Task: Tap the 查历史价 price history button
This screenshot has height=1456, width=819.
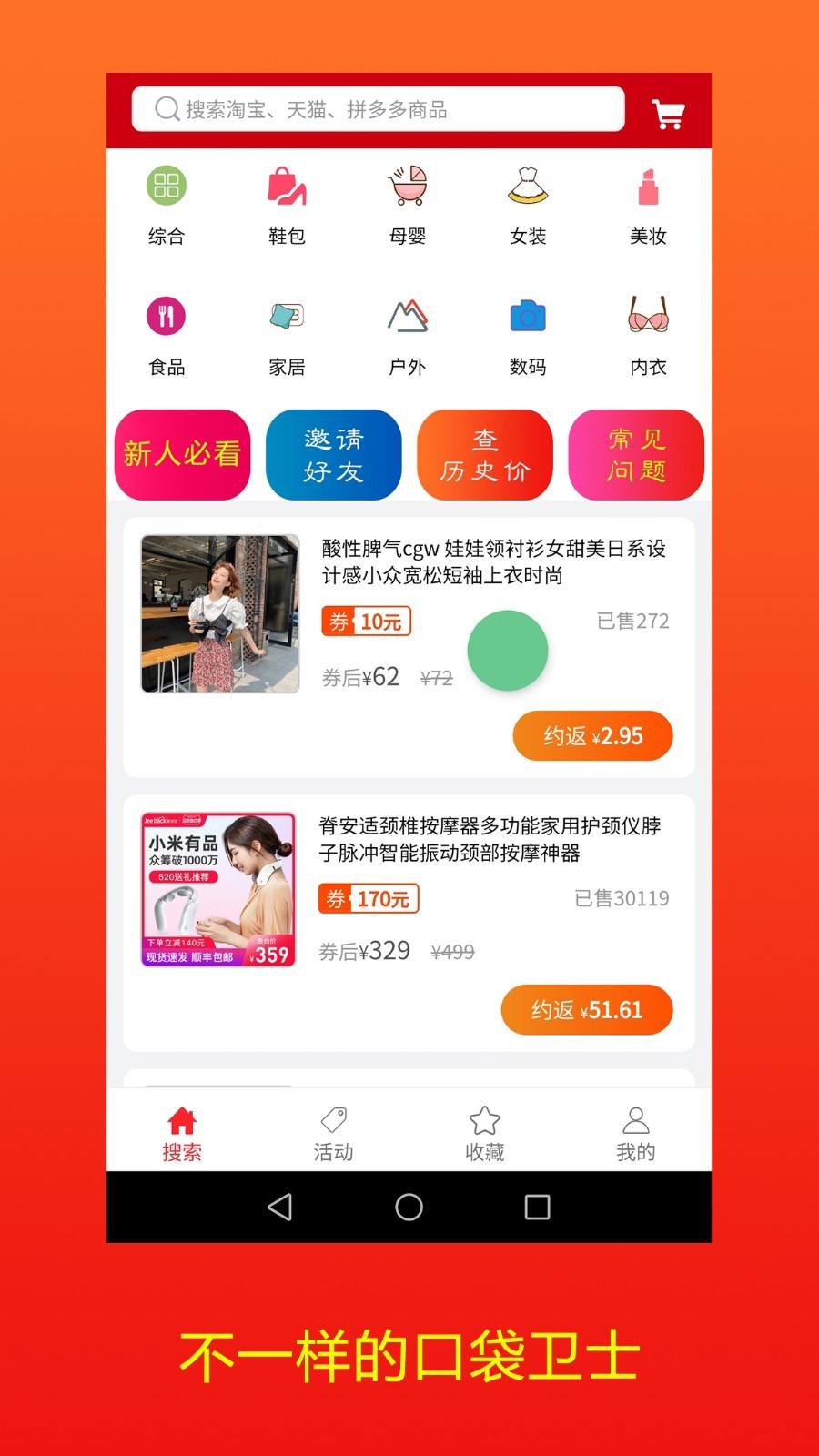Action: point(484,454)
